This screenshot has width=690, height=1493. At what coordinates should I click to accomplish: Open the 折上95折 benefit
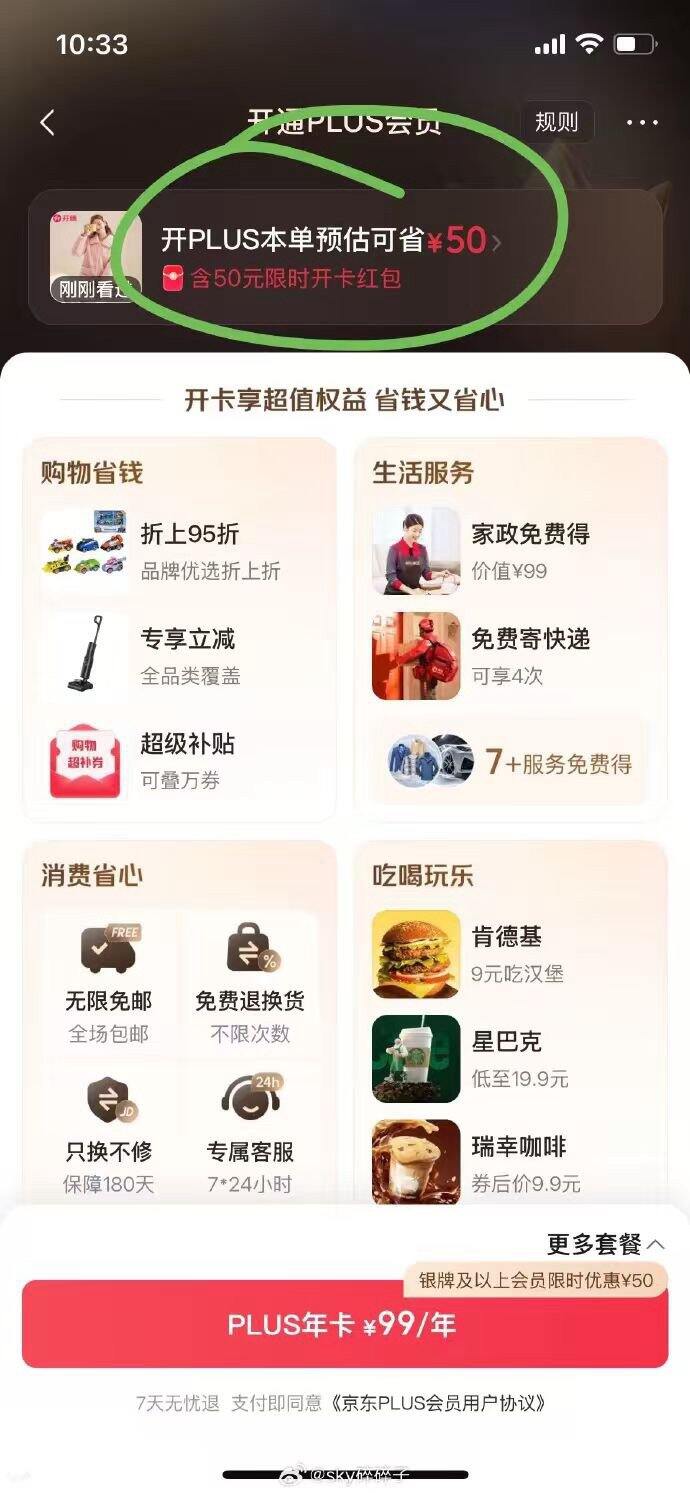pyautogui.click(x=190, y=550)
